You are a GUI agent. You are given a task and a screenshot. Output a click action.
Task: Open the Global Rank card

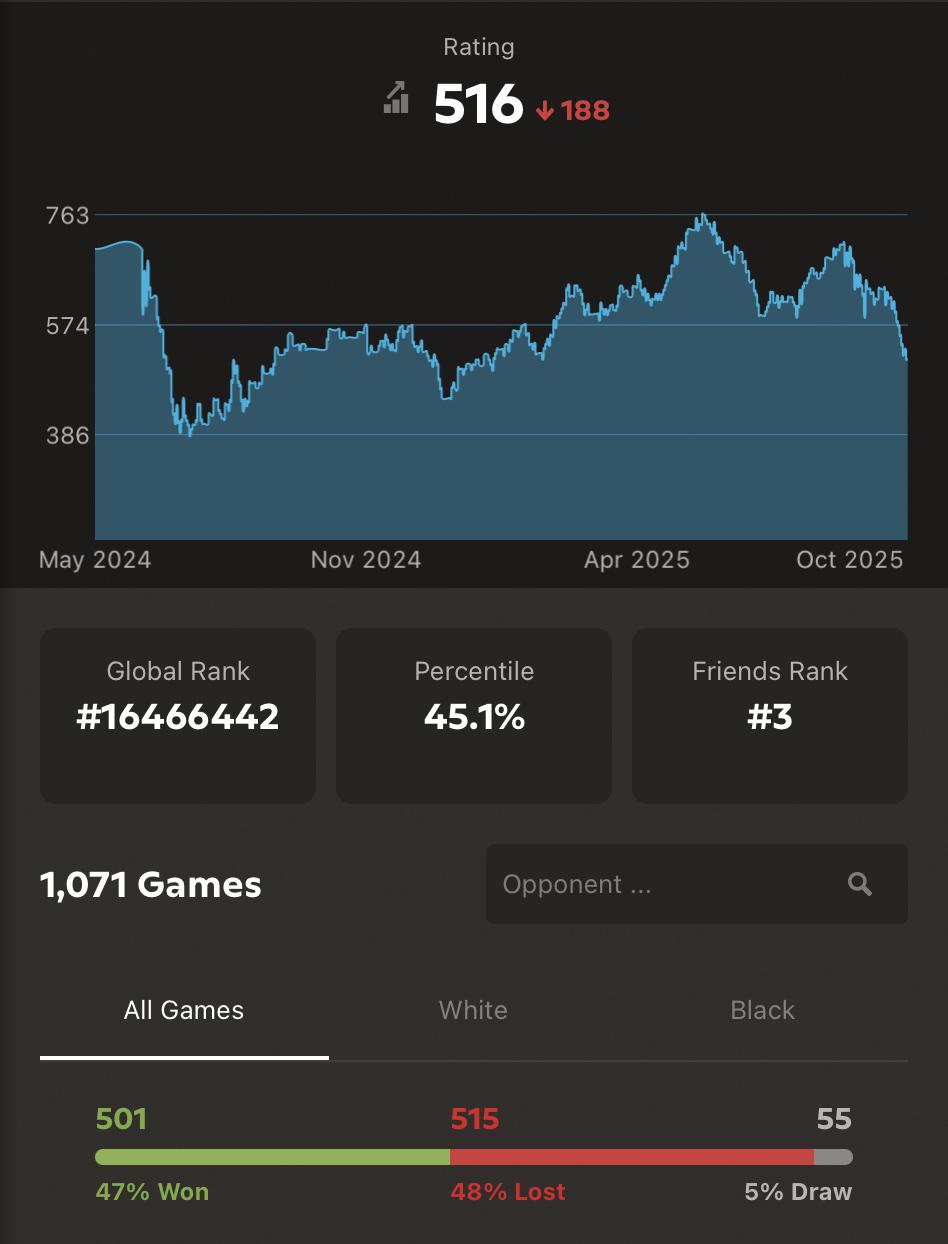tap(178, 715)
